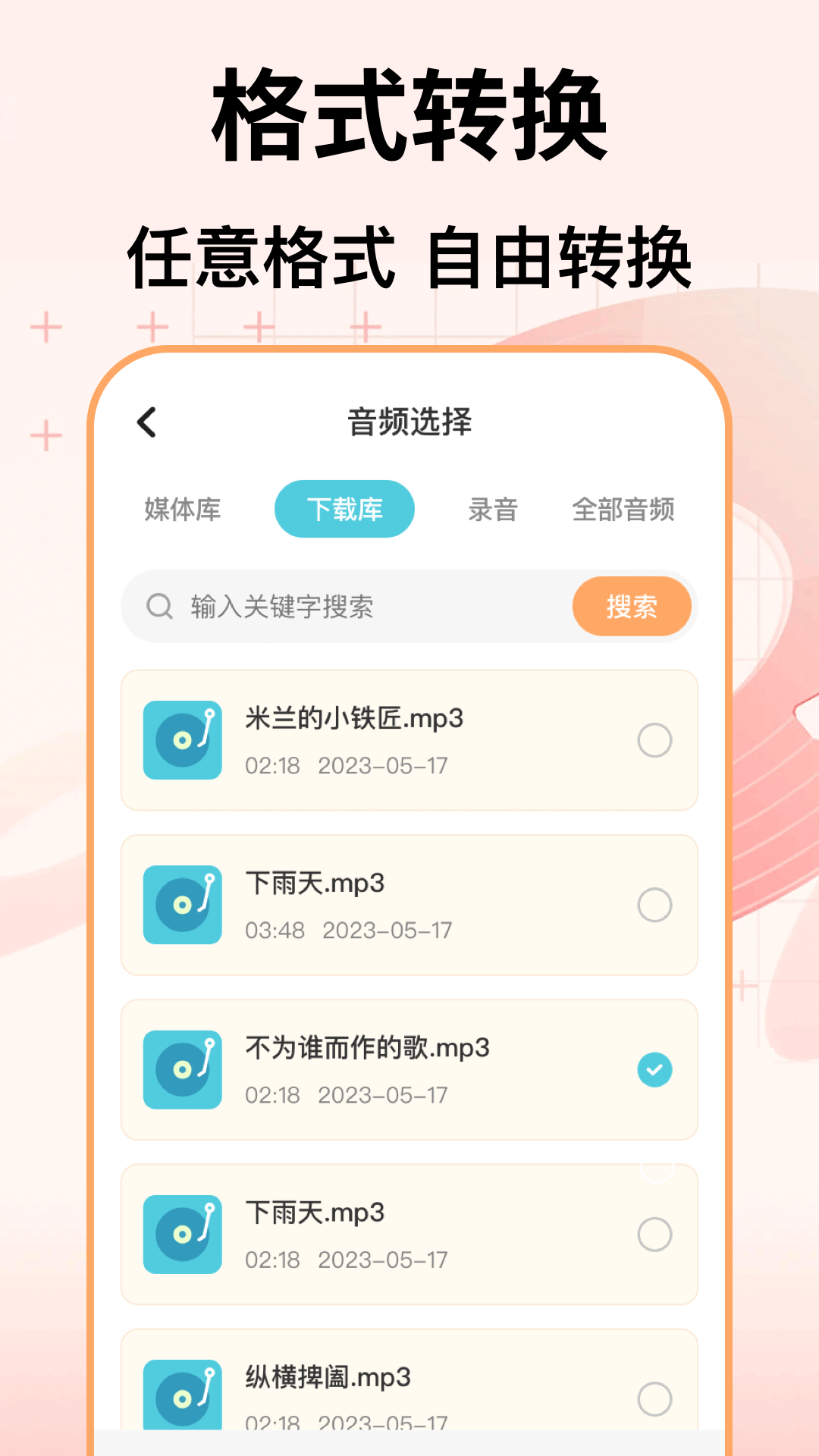Select the 米兰的小铁匠.mp3 audio file
819x1456 pixels.
[x=654, y=741]
